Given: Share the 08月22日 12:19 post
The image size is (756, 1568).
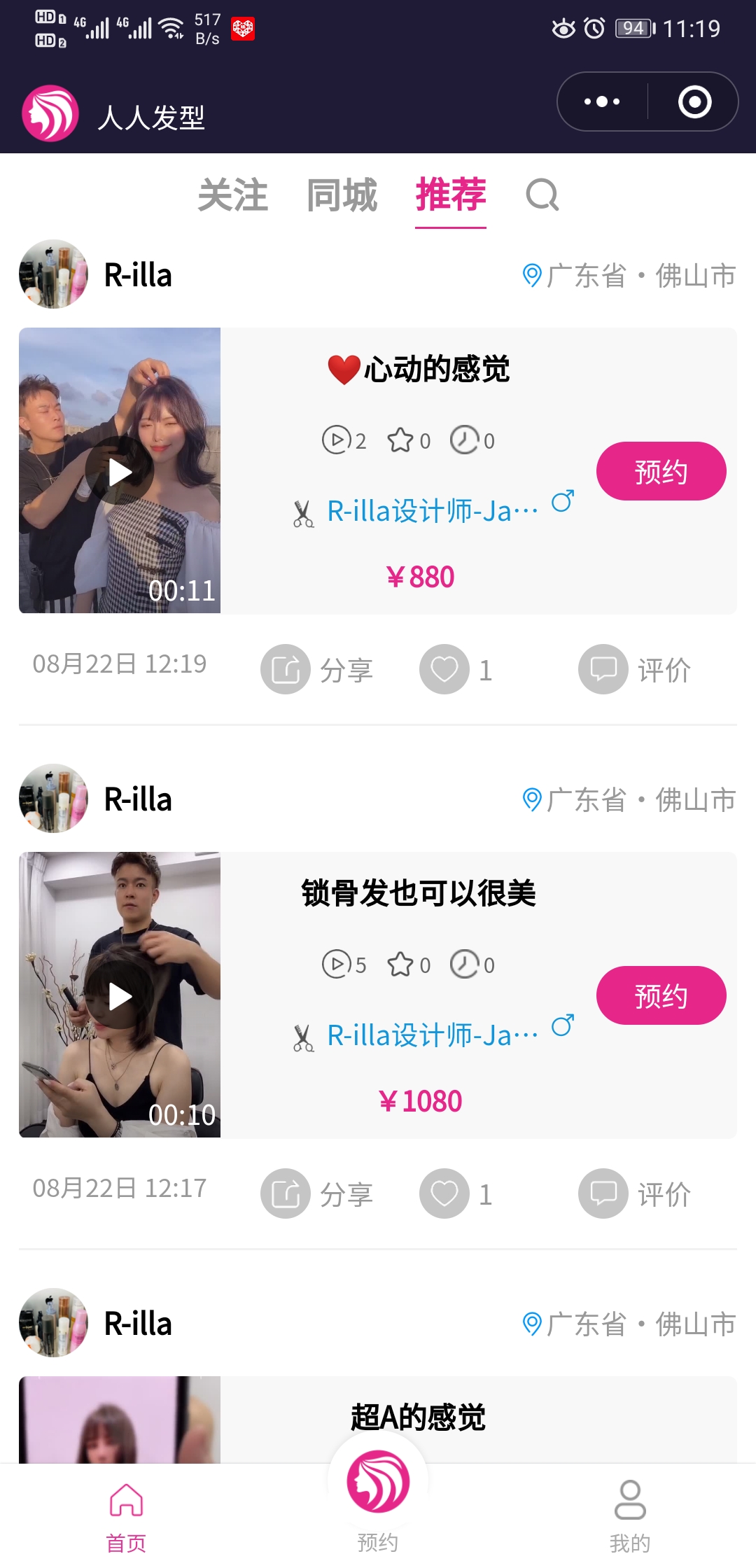Looking at the screenshot, I should point(317,669).
